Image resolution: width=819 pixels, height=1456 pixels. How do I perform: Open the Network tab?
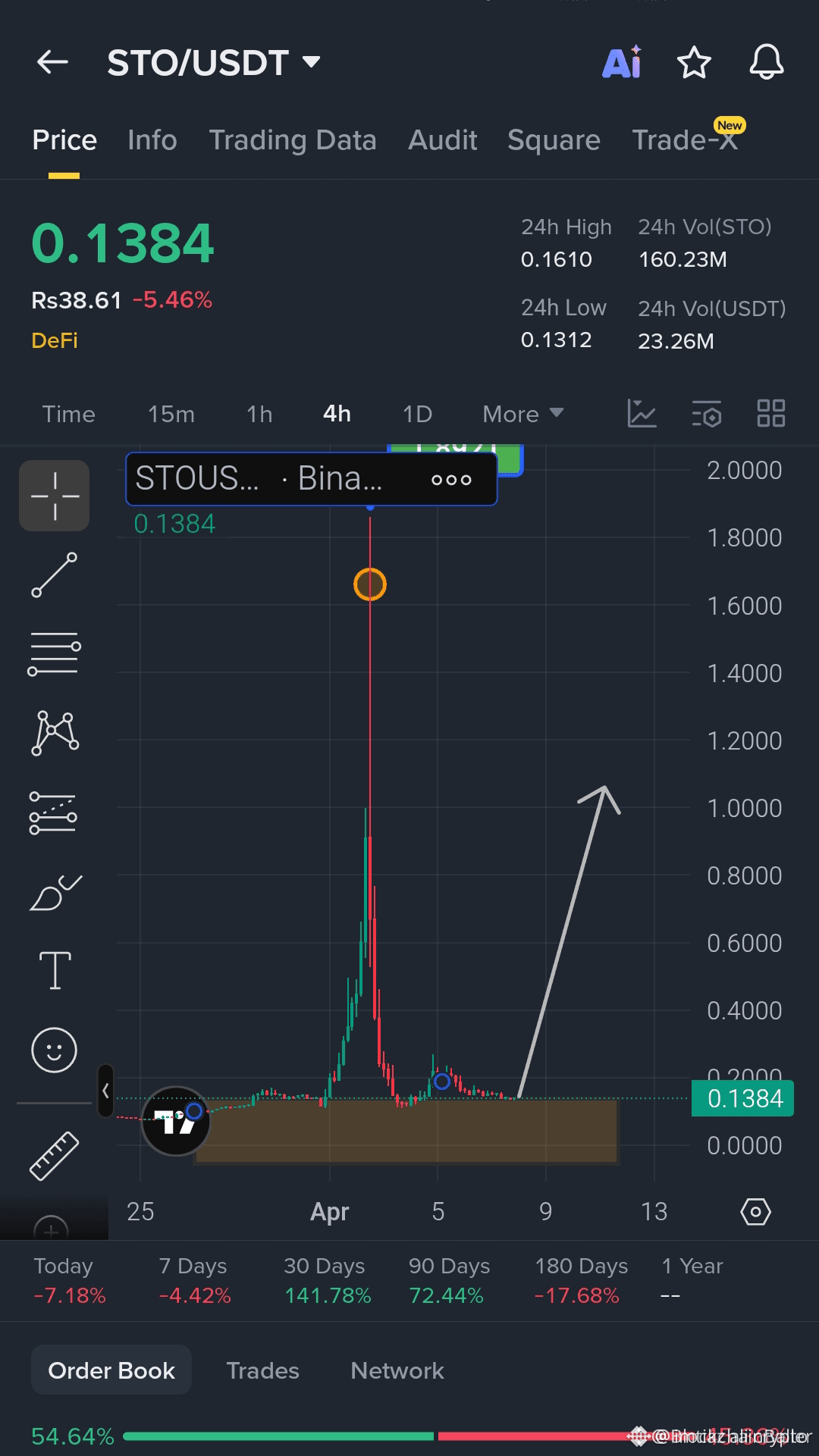pos(397,1370)
